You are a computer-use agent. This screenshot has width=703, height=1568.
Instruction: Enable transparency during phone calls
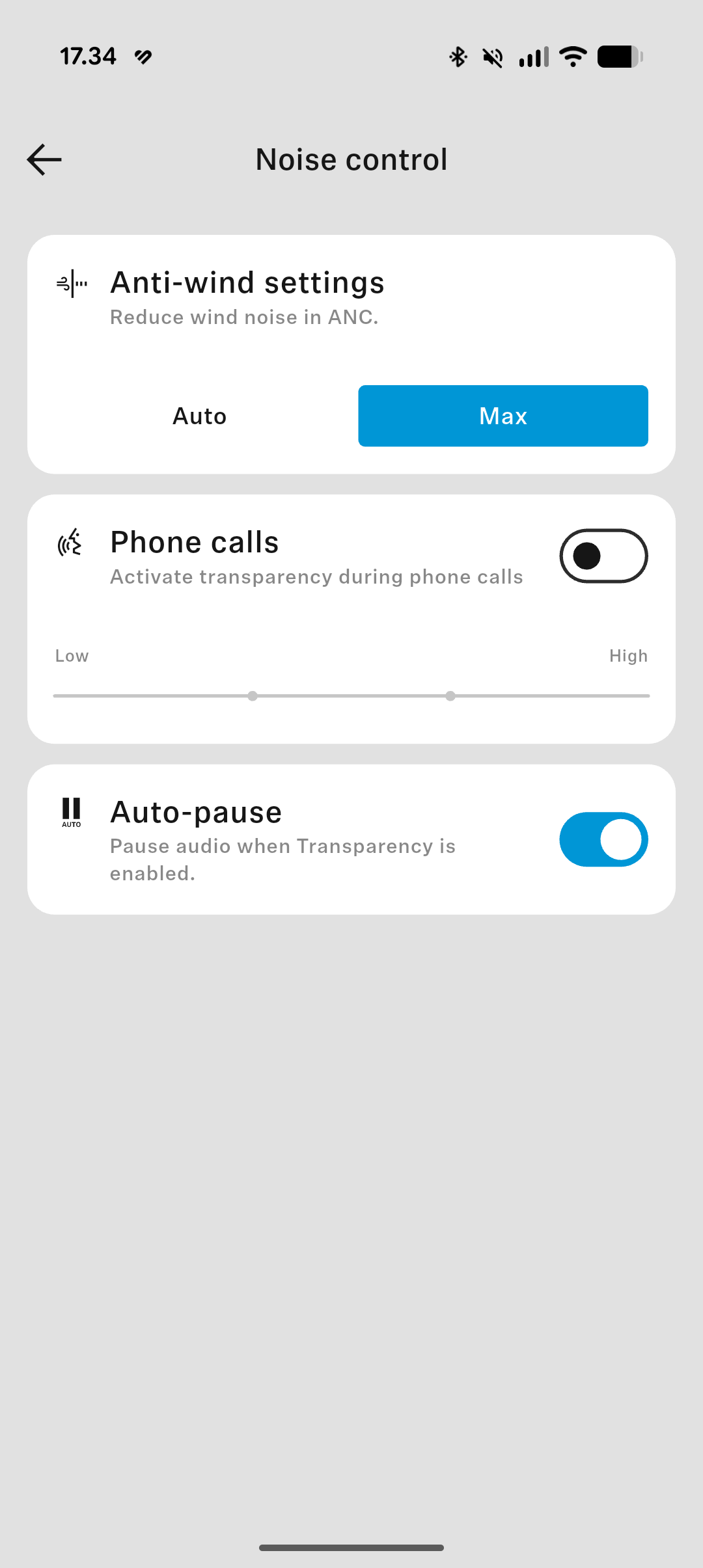(x=603, y=556)
